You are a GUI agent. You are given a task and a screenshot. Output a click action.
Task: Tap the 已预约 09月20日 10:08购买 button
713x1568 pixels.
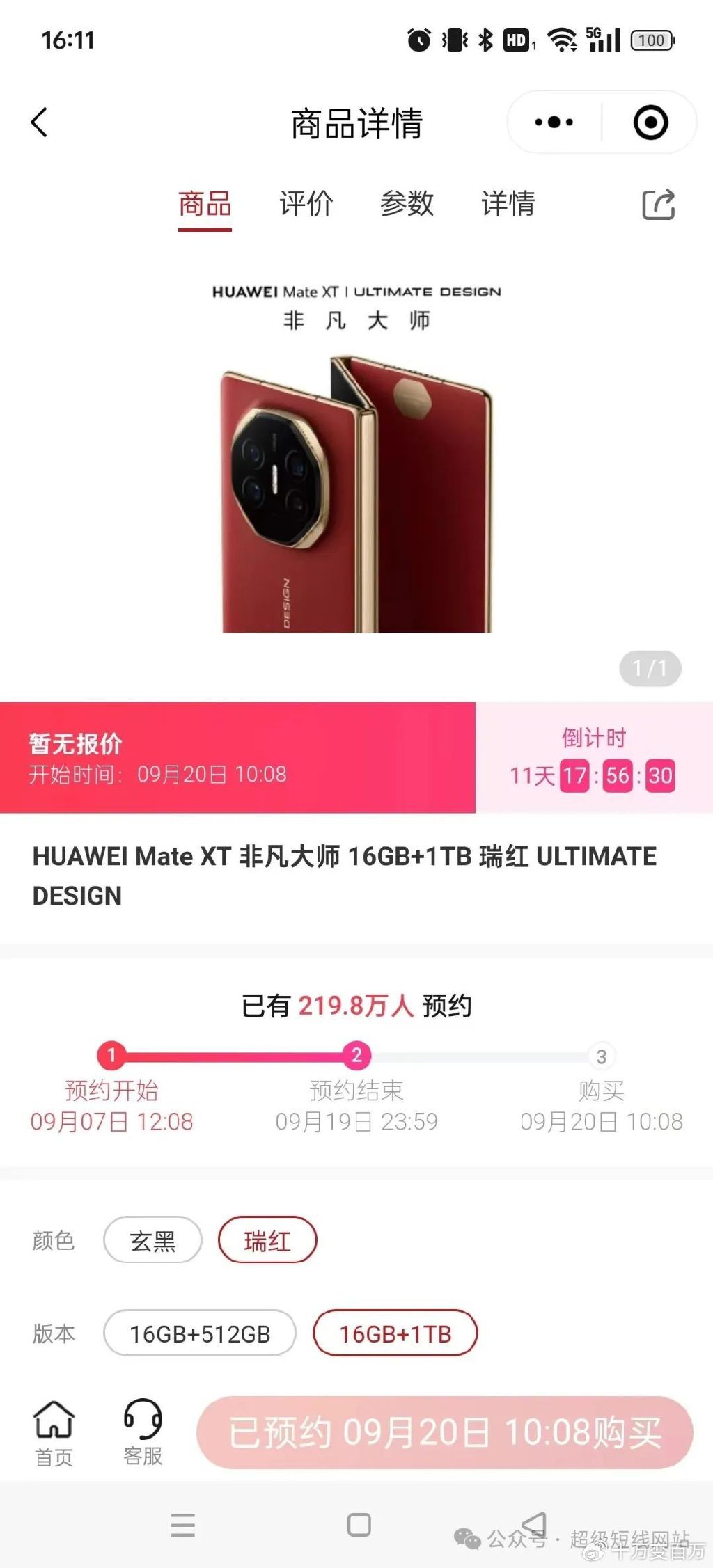point(444,1432)
